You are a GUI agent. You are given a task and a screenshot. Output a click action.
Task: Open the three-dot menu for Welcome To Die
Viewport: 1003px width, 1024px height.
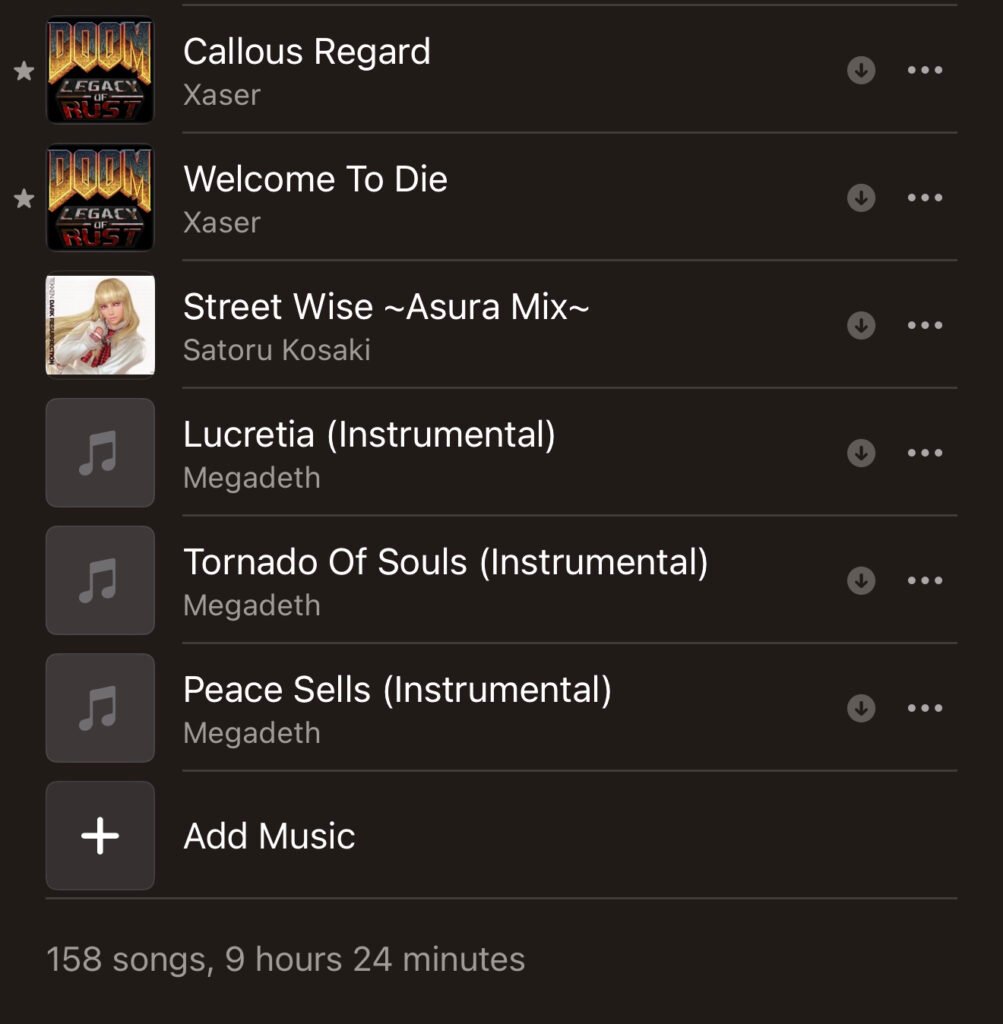[925, 197]
